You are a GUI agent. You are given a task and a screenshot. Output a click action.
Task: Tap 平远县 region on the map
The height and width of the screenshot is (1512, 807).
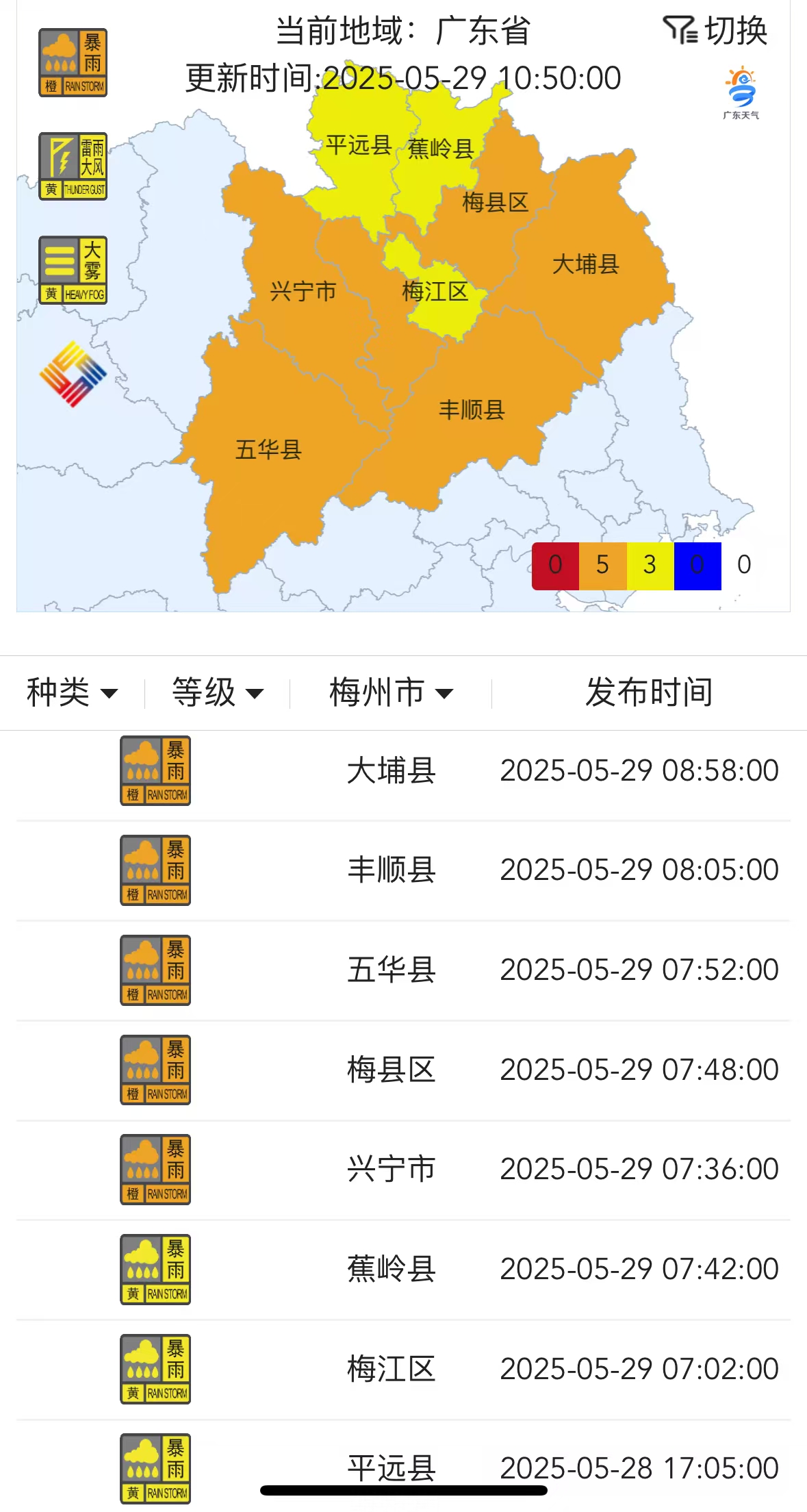(x=357, y=145)
